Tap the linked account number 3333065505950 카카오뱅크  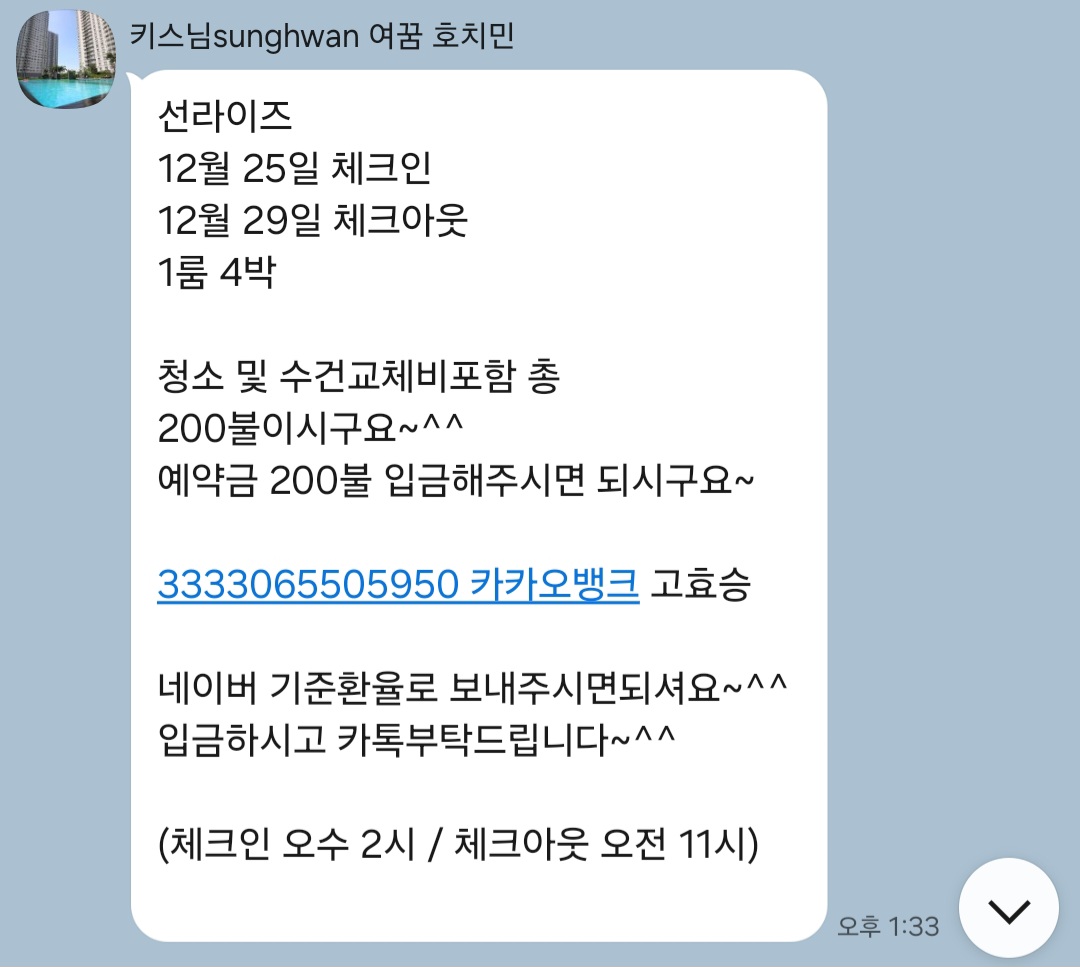398,586
